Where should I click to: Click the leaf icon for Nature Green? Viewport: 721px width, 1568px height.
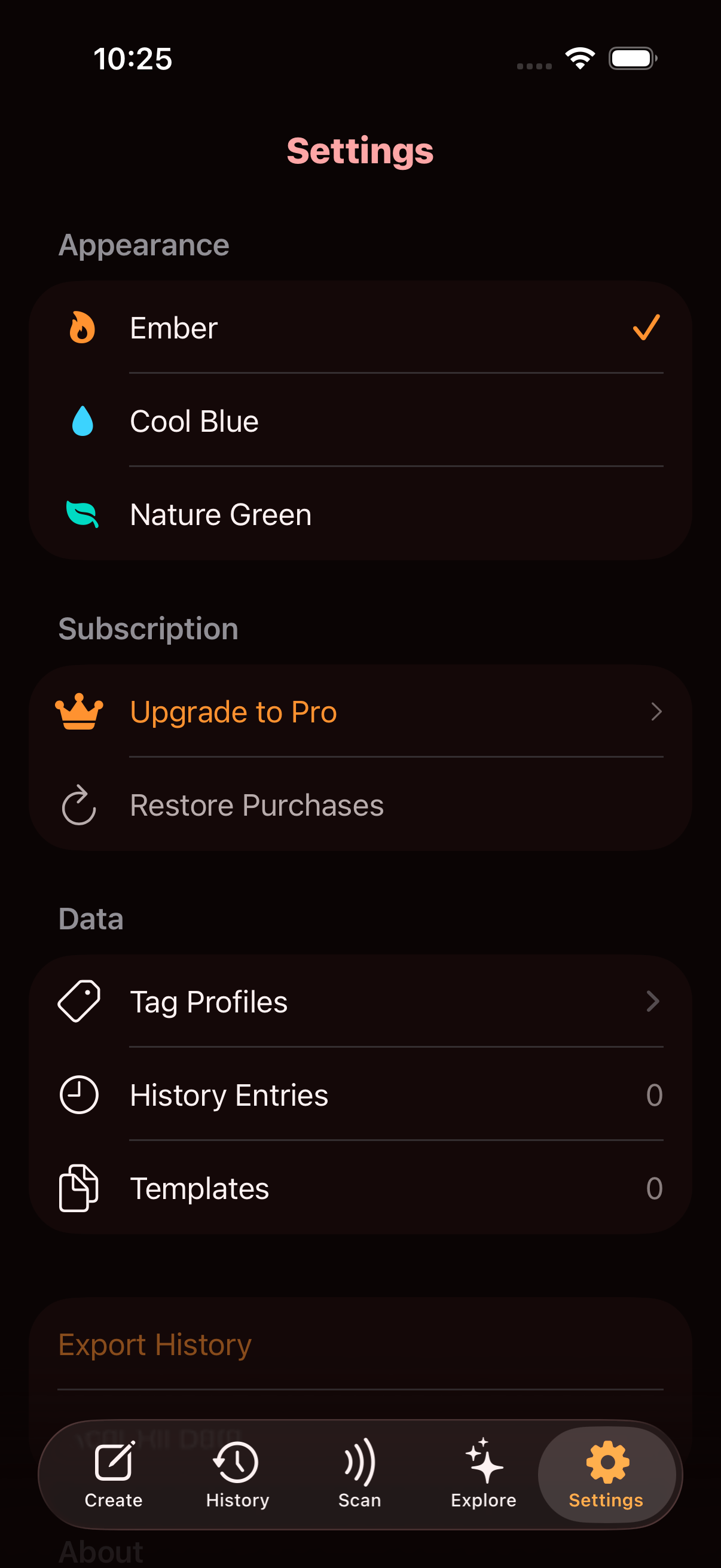tap(83, 514)
